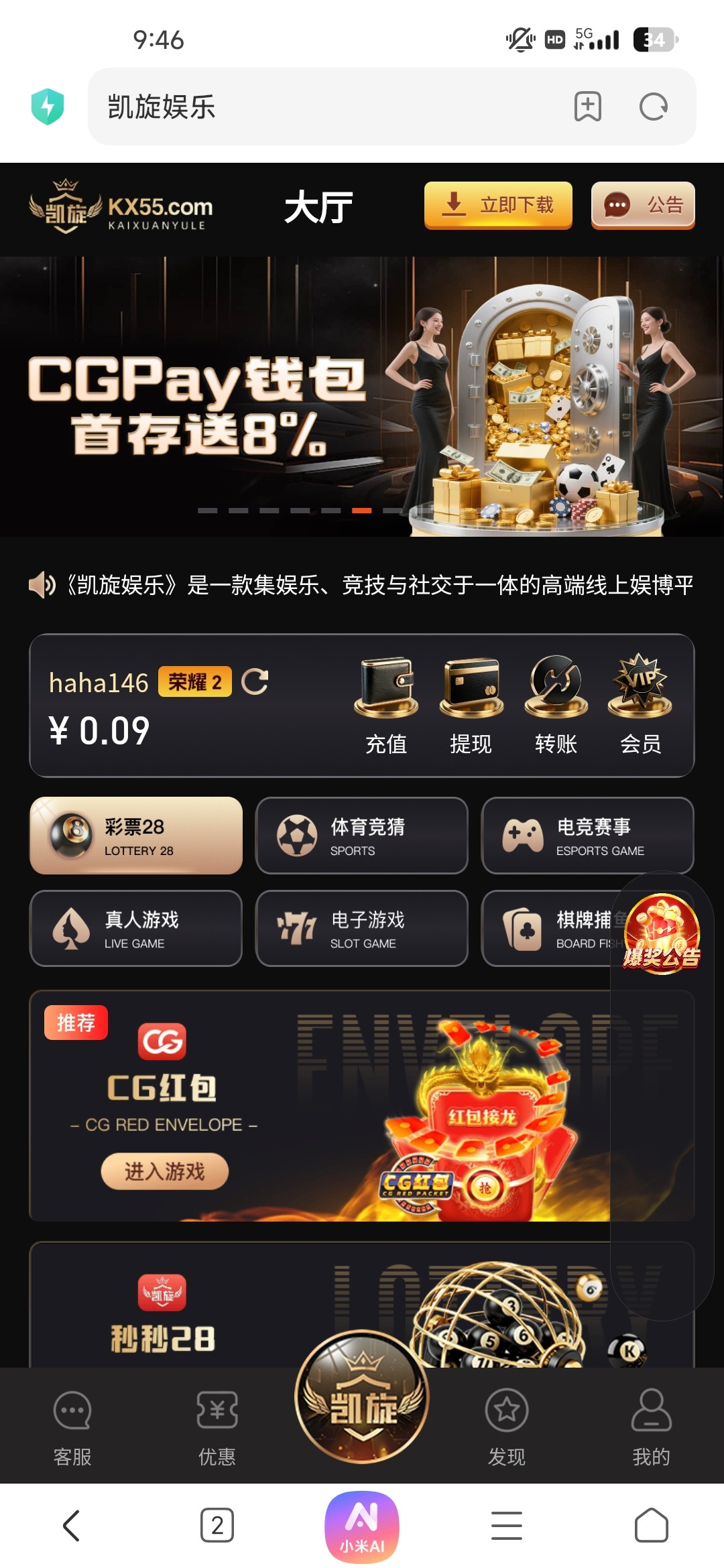
Task: Reload the page in the browser
Action: (653, 107)
